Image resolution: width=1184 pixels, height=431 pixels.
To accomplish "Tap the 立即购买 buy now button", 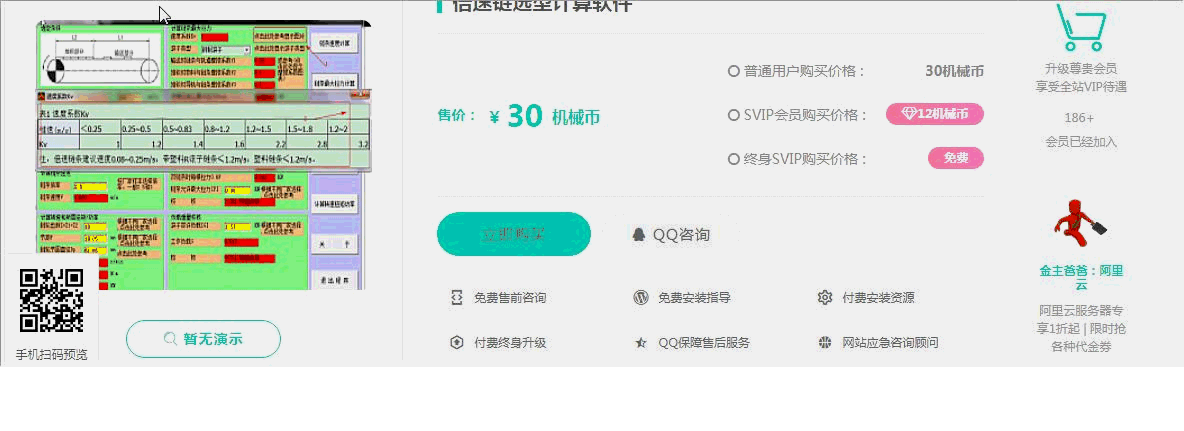I will pos(513,234).
